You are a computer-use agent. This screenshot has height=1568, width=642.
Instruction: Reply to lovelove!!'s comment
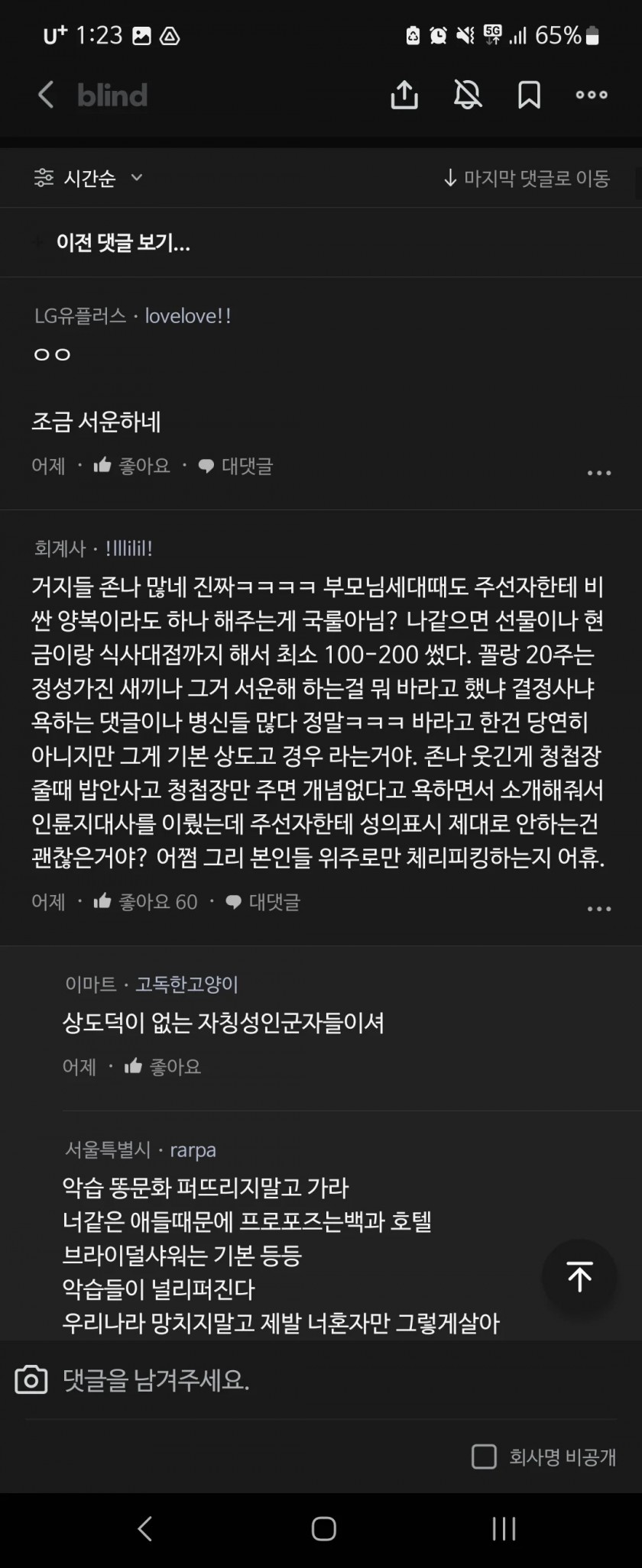[x=235, y=466]
